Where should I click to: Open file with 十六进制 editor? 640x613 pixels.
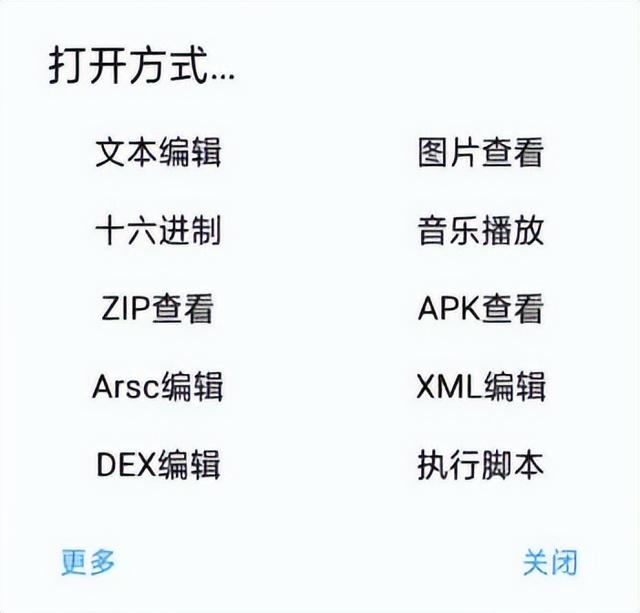[x=158, y=231]
